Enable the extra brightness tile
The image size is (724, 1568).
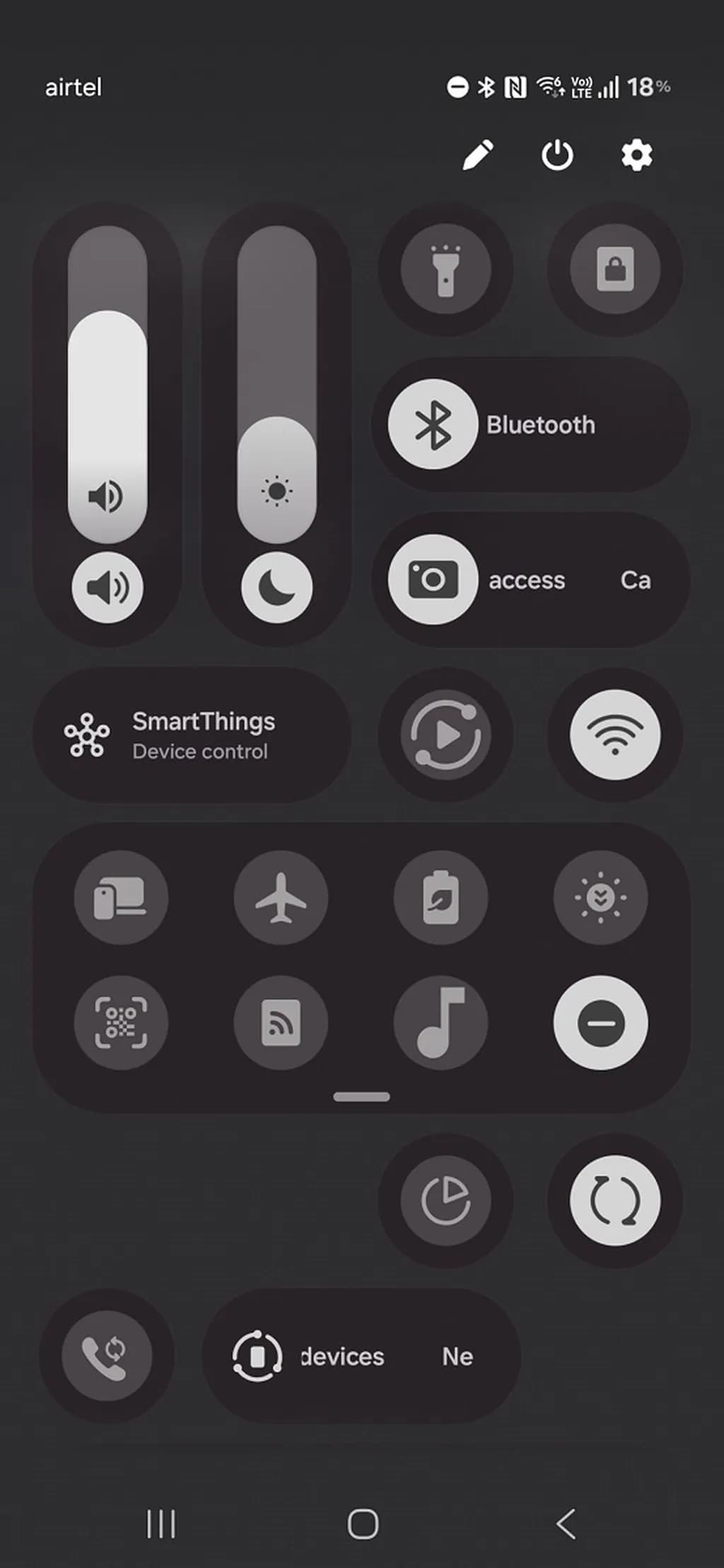[600, 898]
